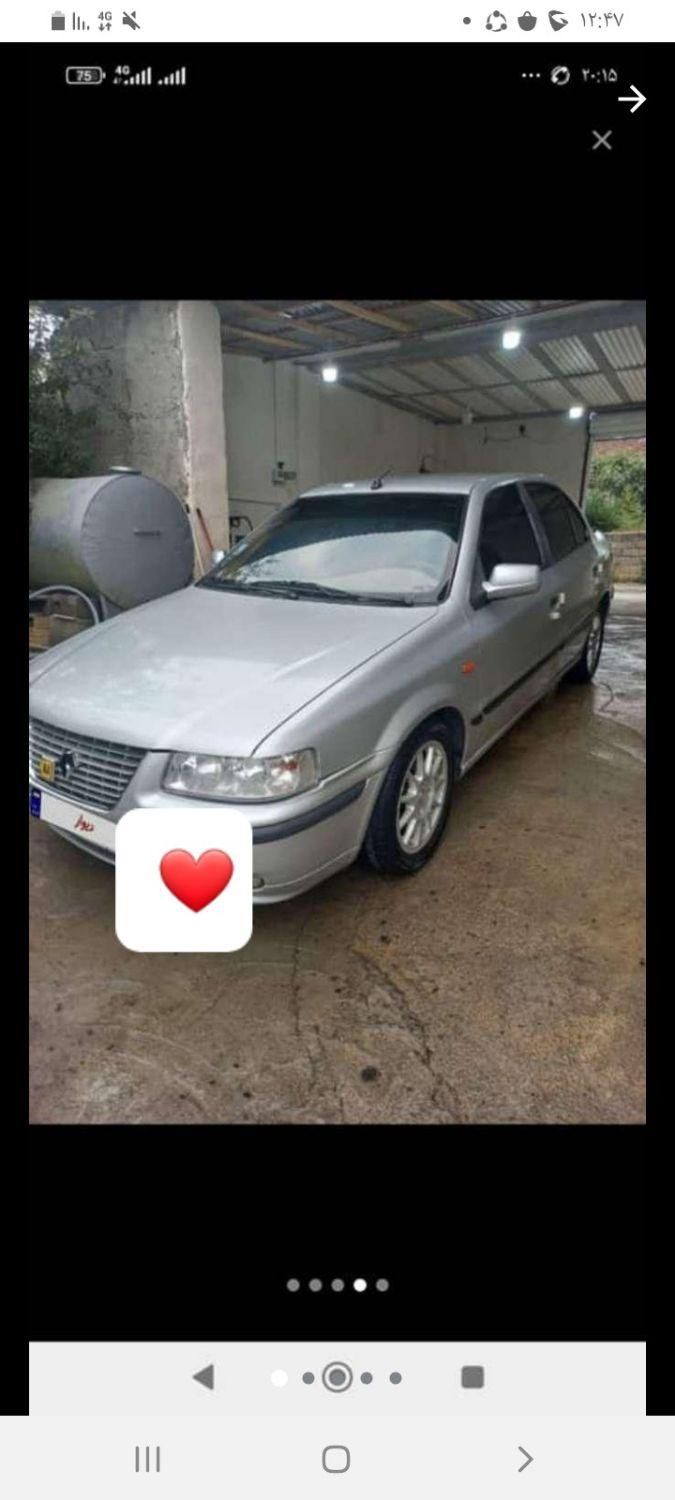Tap the system navigation back chevron

524,1459
